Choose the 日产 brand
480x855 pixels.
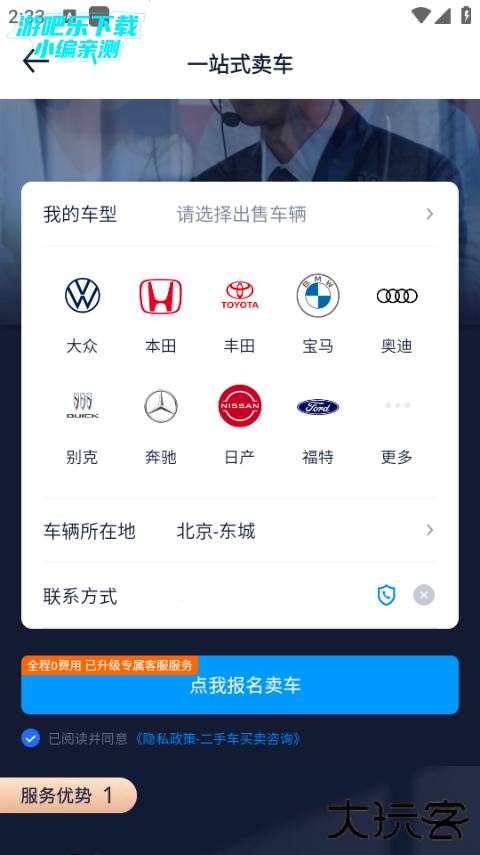pyautogui.click(x=239, y=425)
